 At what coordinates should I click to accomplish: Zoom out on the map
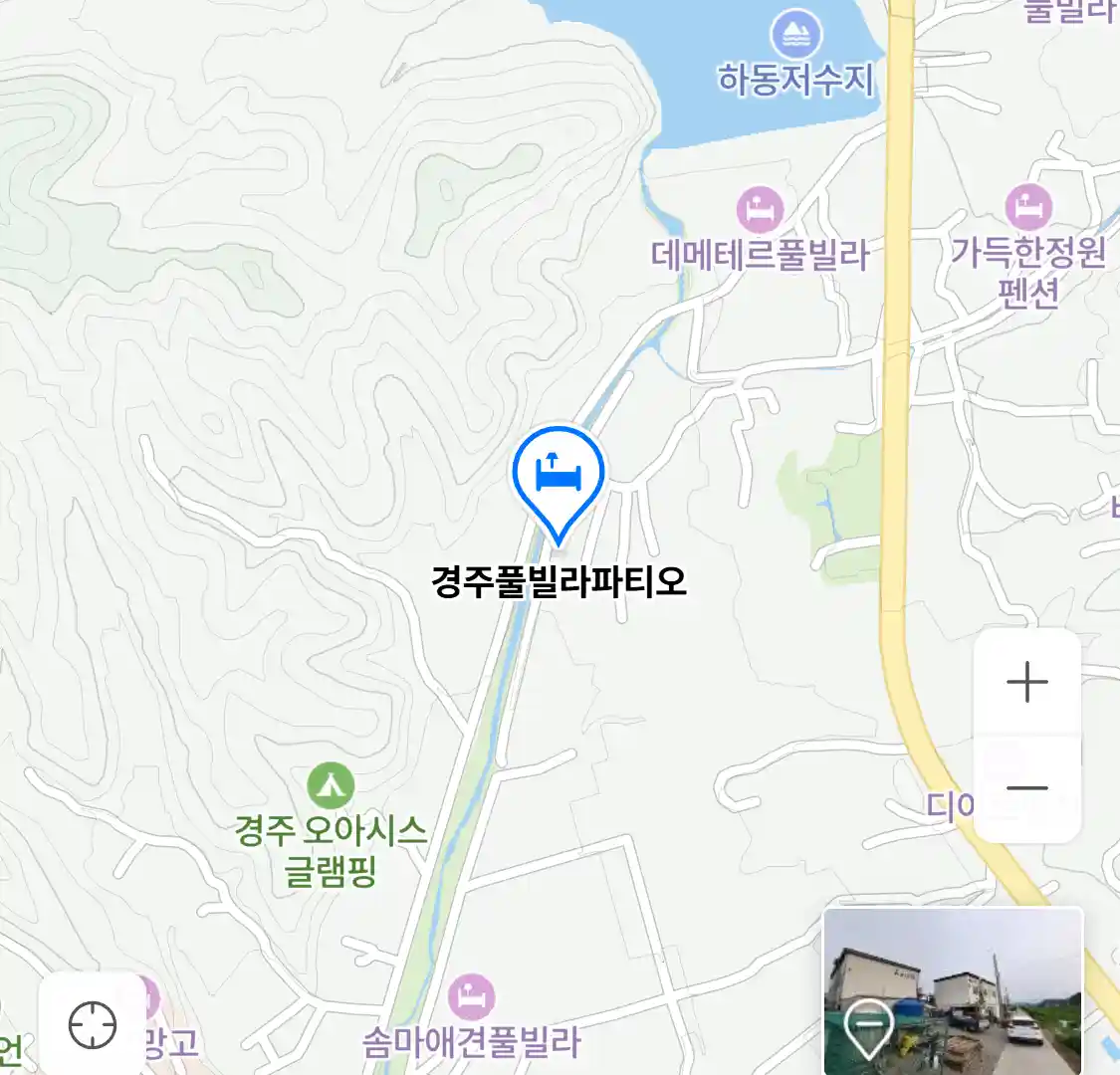pos(1026,788)
